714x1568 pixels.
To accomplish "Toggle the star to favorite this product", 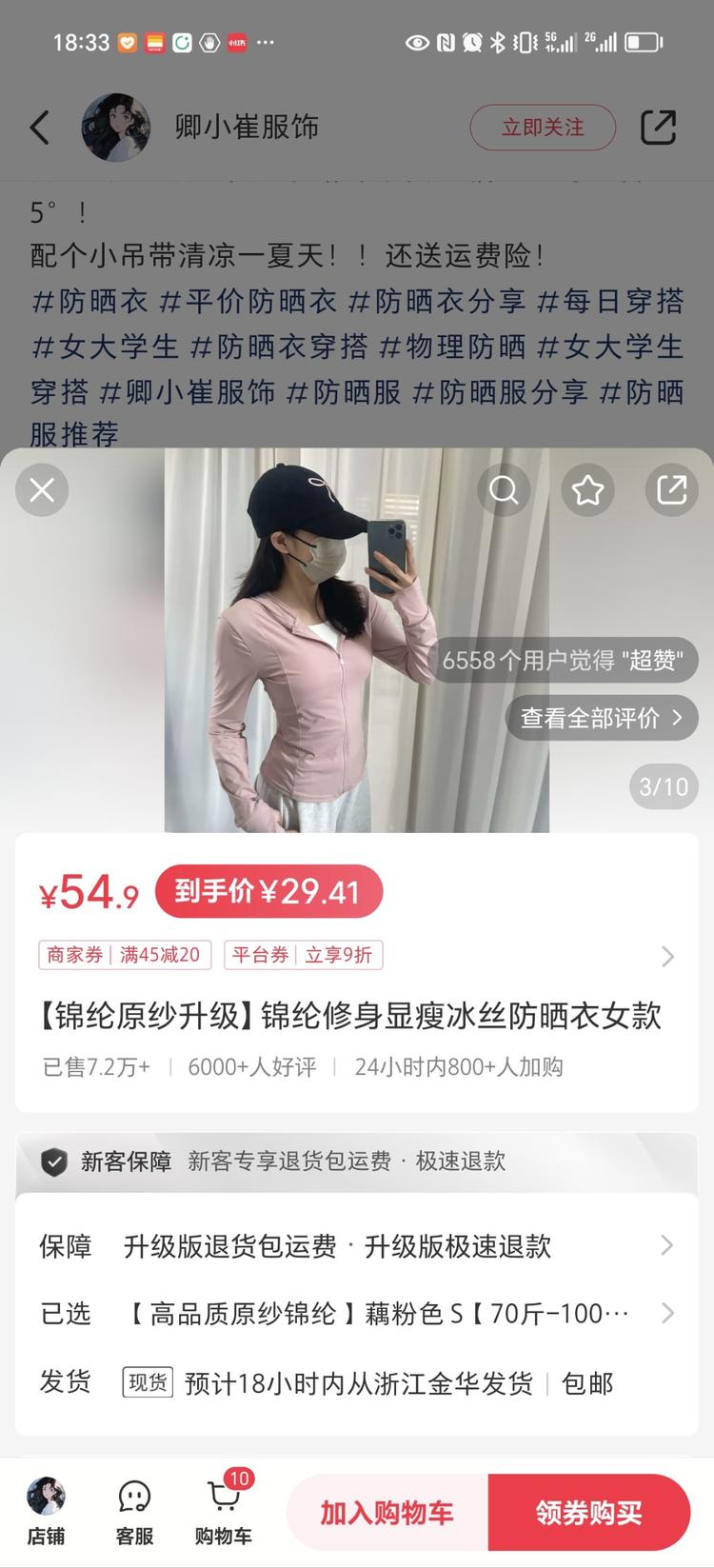I will [x=587, y=489].
